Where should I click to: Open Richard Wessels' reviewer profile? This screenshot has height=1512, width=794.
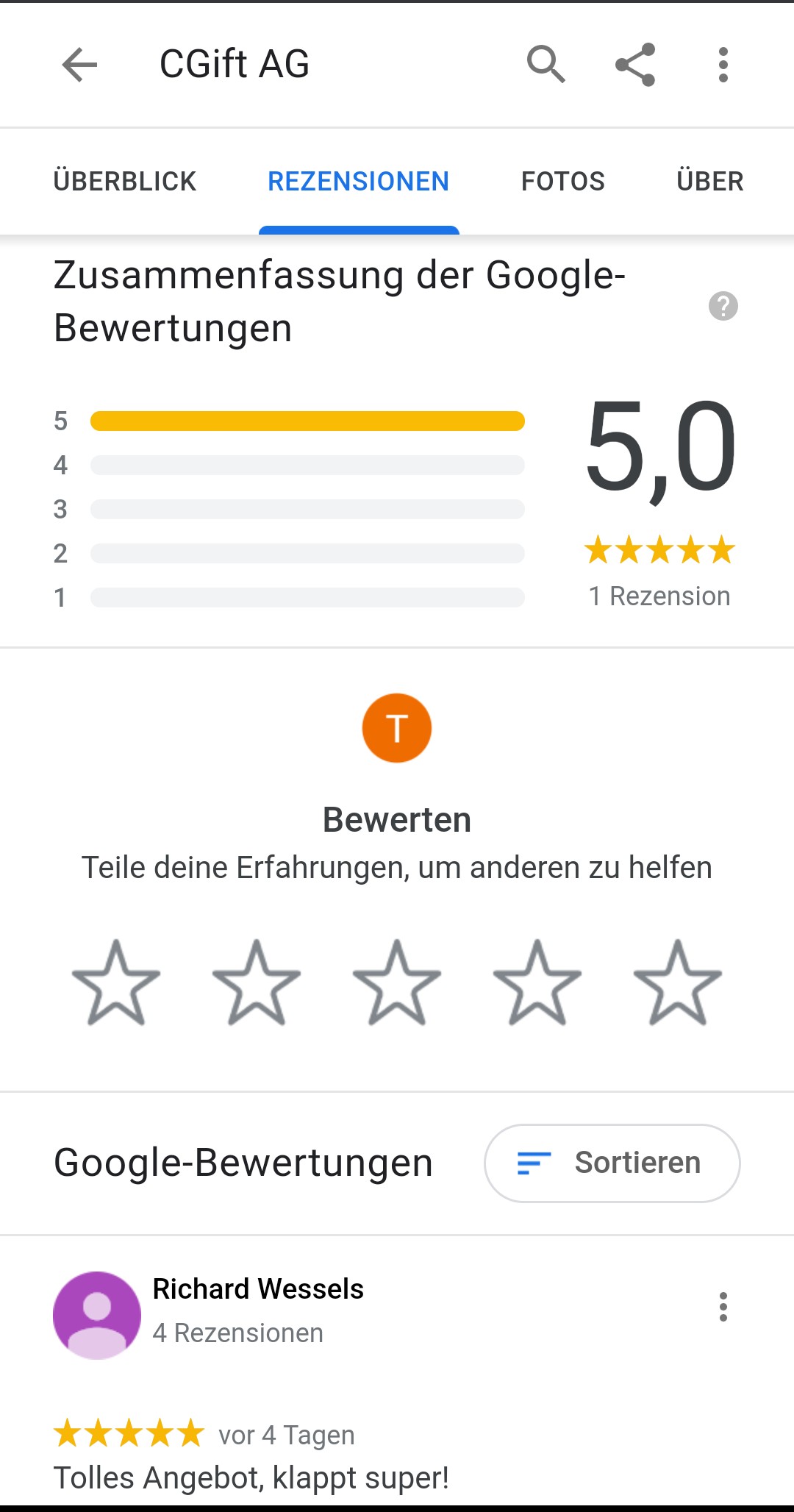click(257, 1290)
